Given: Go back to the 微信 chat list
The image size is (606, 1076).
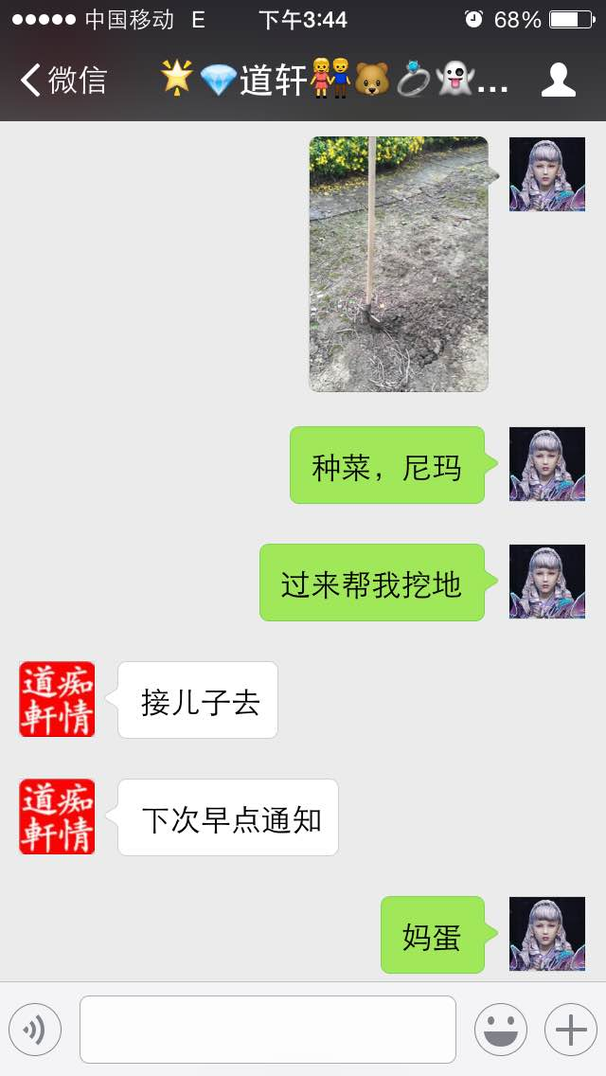Looking at the screenshot, I should tap(63, 80).
